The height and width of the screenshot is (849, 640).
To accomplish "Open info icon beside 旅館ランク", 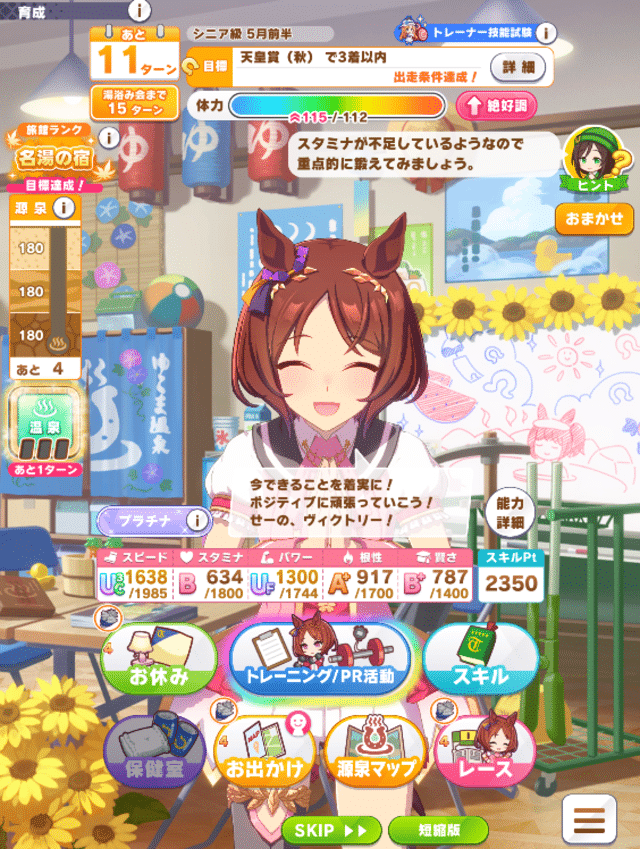I will 108,136.
